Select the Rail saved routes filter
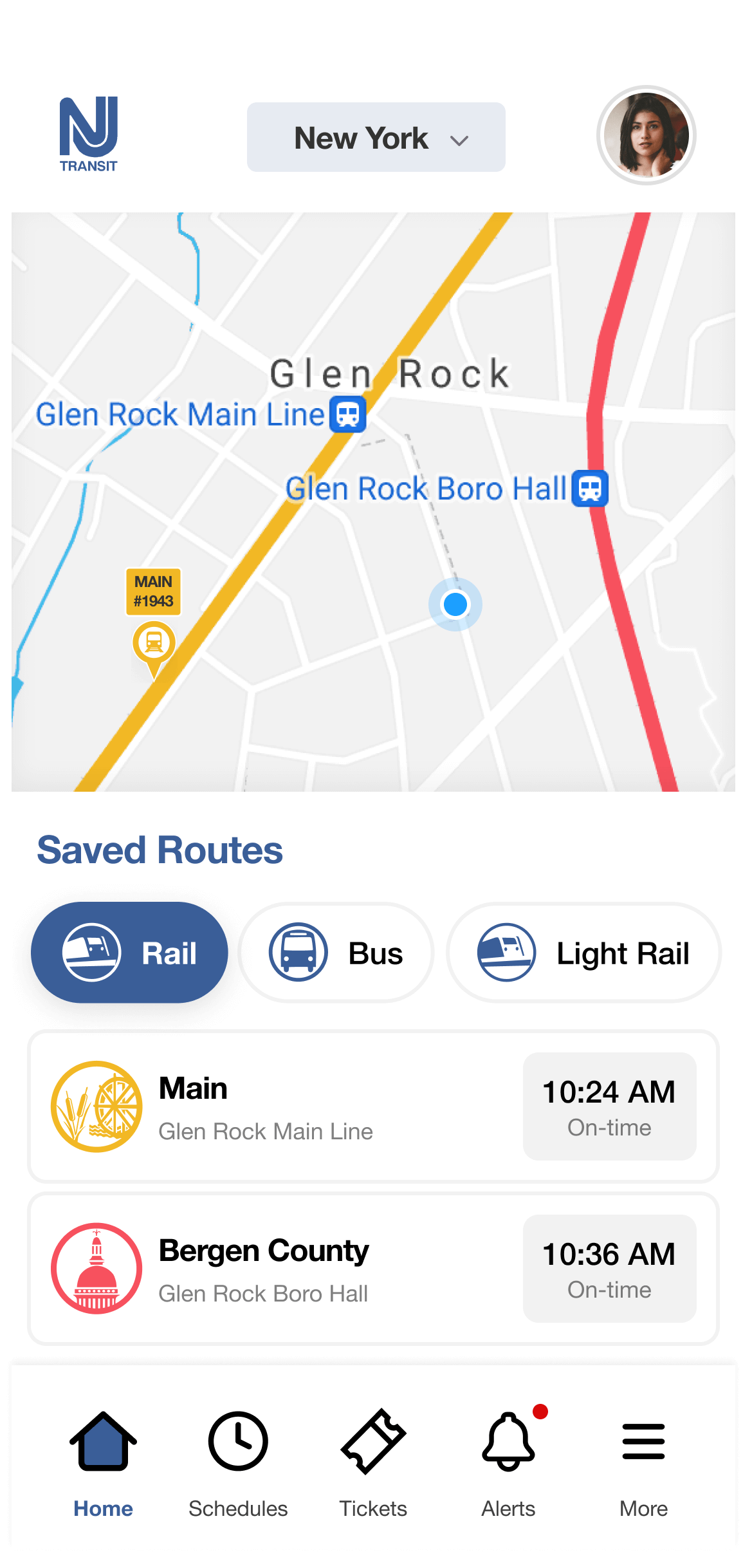The height and width of the screenshot is (1568, 743). point(129,953)
